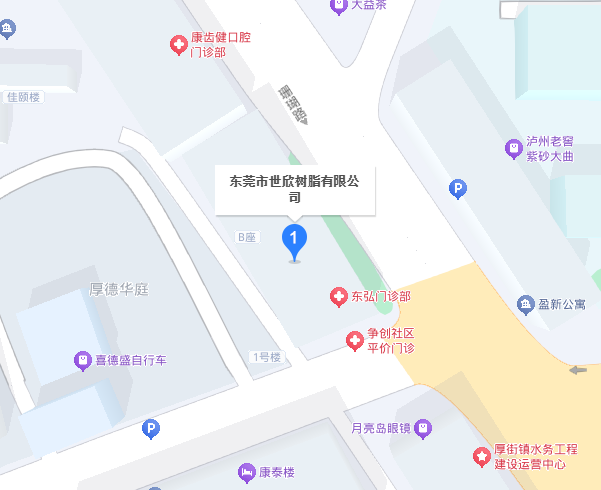Open the 月亮岛眼镜 shop marker
Image resolution: width=601 pixels, height=490 pixels.
click(422, 427)
